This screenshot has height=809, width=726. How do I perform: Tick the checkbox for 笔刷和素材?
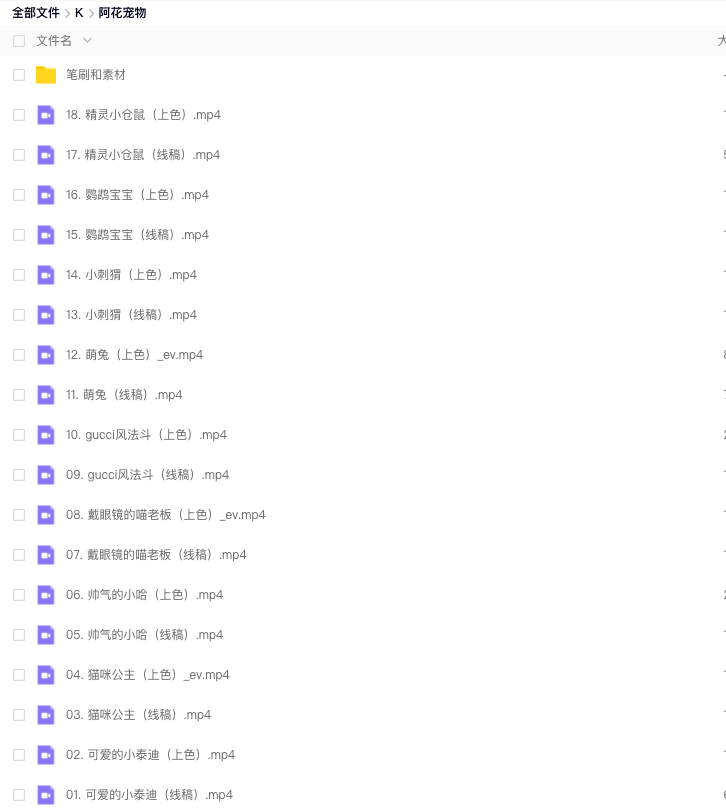pyautogui.click(x=19, y=75)
